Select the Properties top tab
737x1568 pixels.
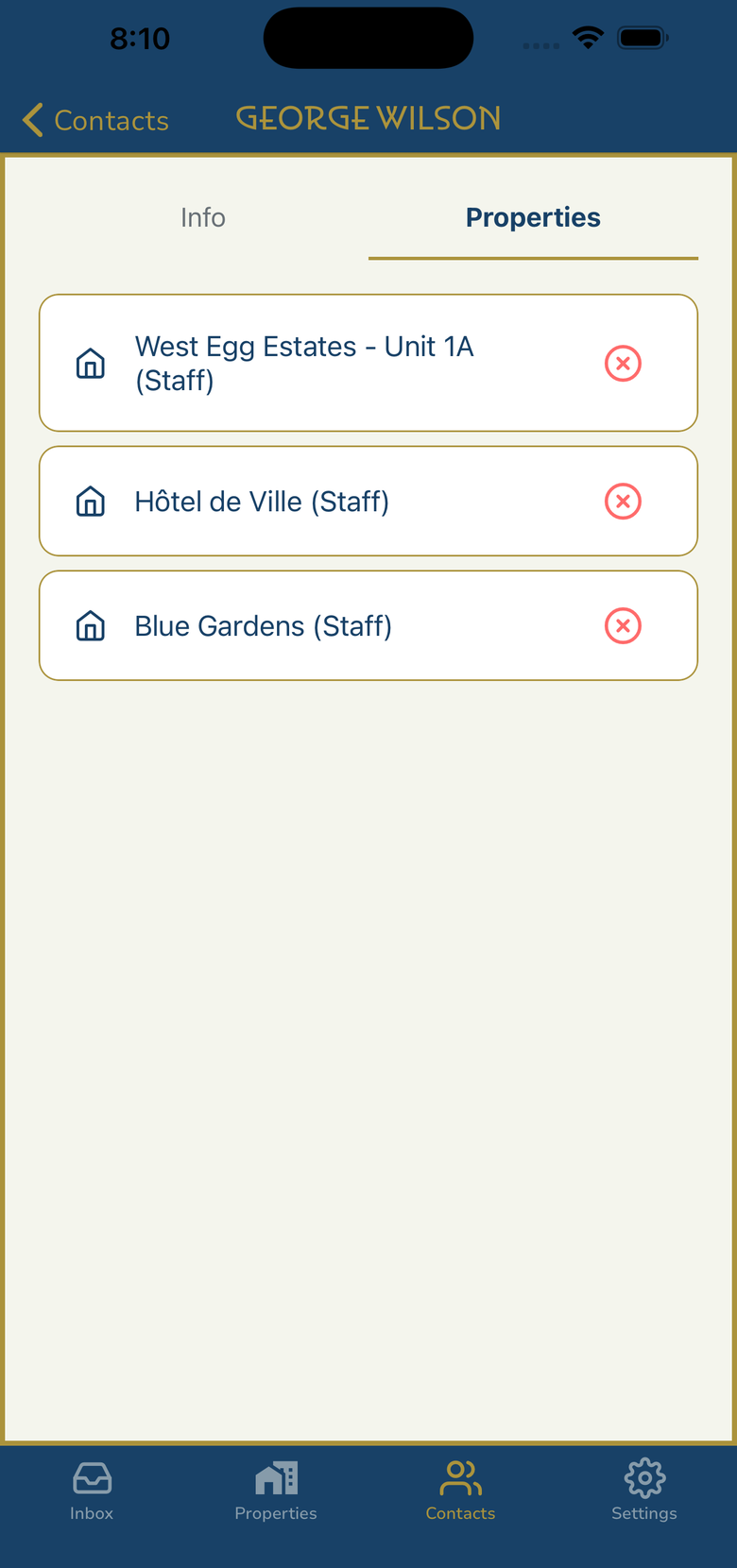click(533, 218)
